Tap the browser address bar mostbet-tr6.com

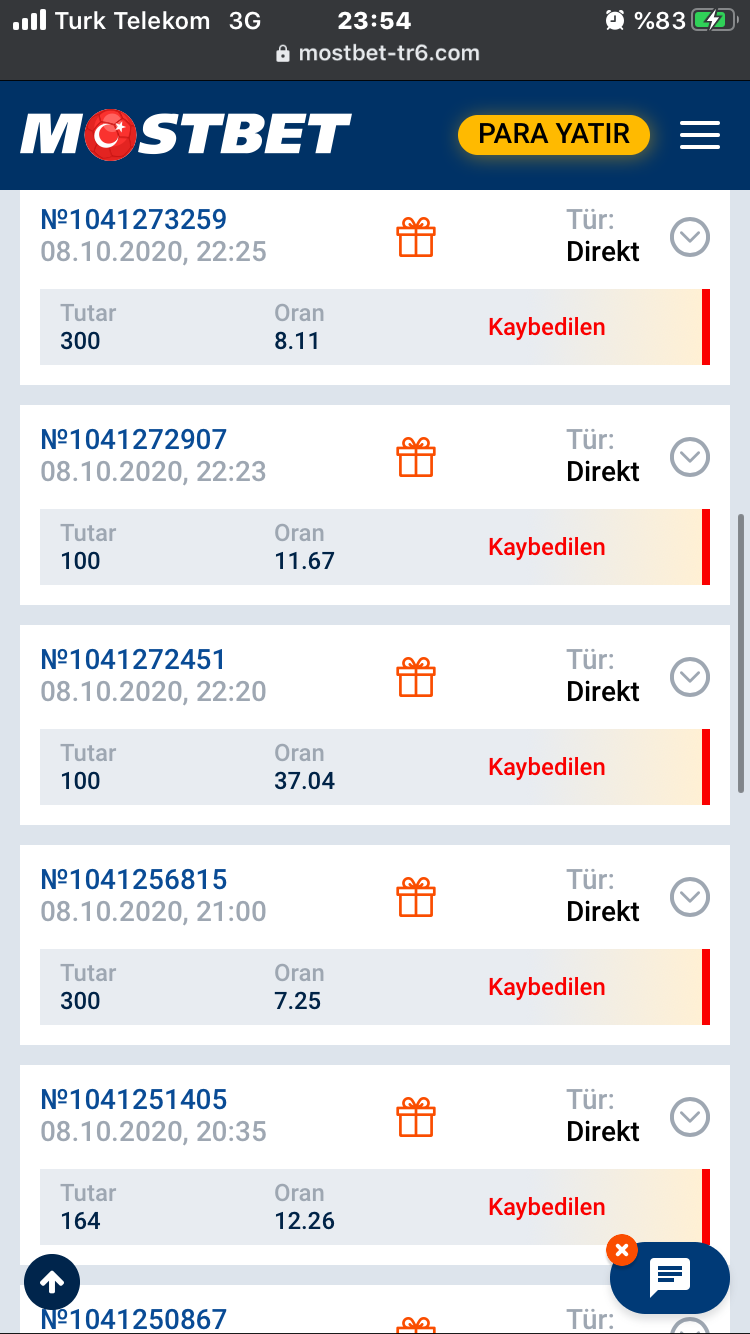coord(377,53)
